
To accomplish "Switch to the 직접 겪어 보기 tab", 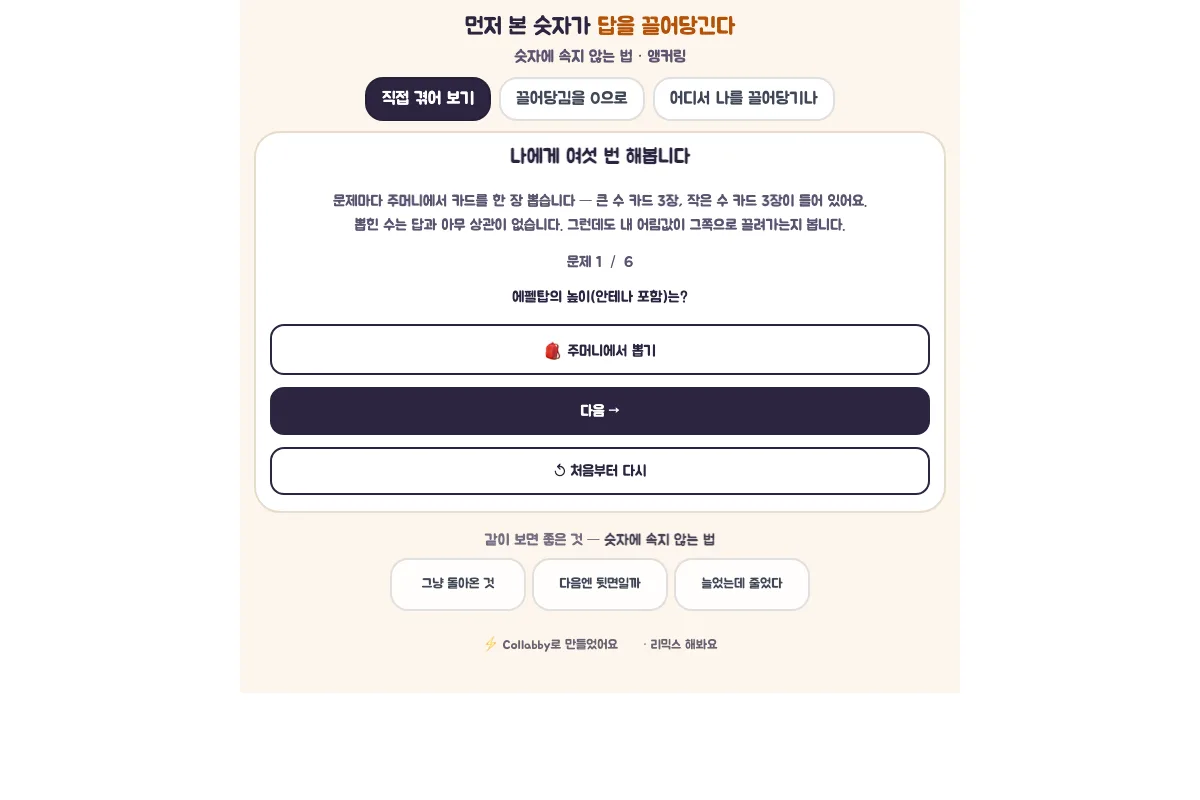I will click(x=428, y=99).
